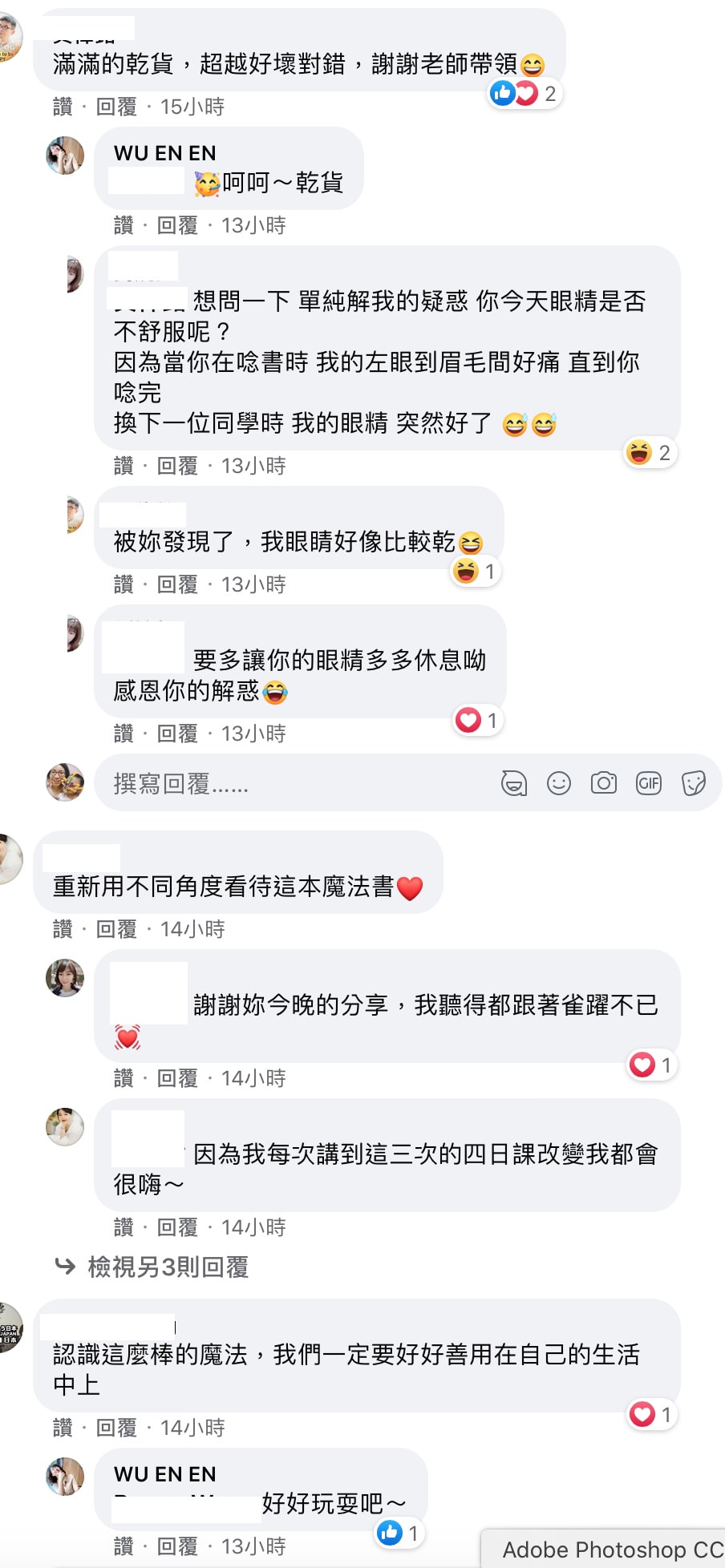Reply to the comment 被妳發現了
This screenshot has height=1568, width=725.
[177, 584]
